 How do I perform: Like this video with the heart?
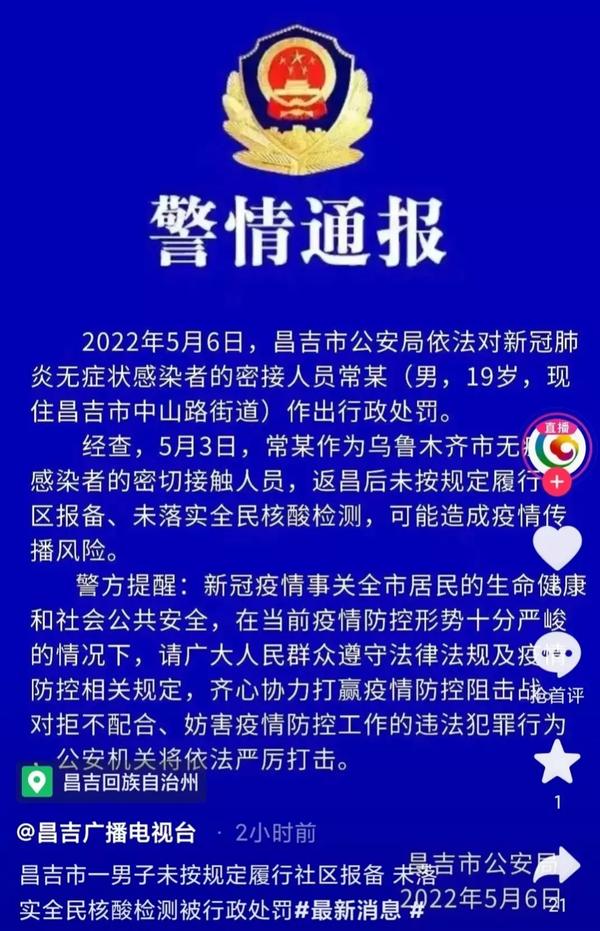[557, 547]
